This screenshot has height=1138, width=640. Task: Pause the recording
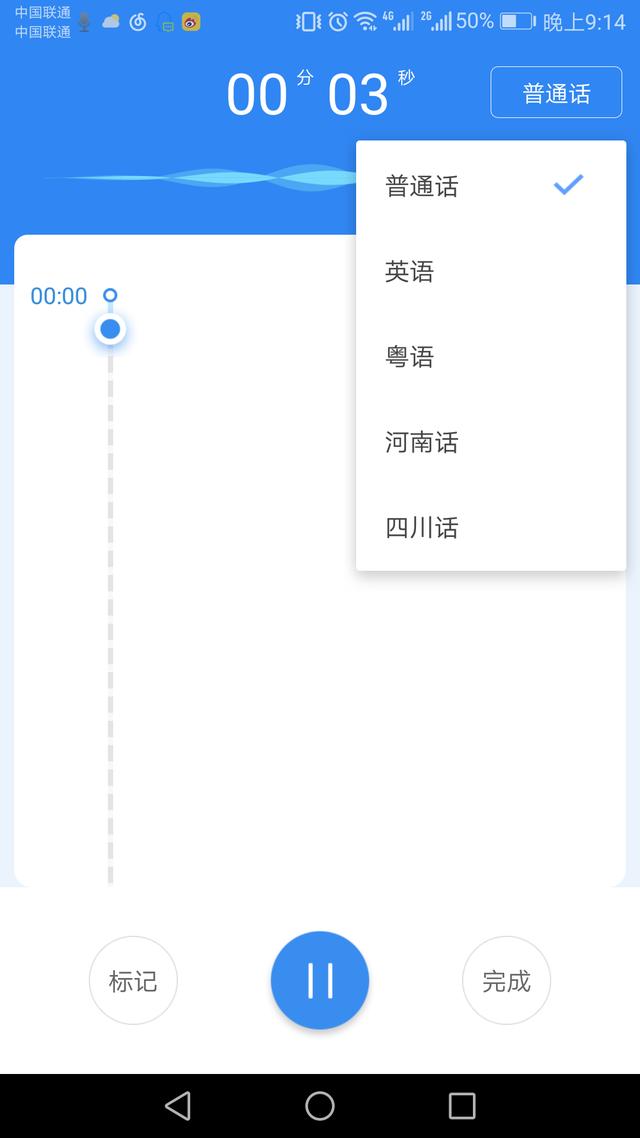pyautogui.click(x=320, y=981)
